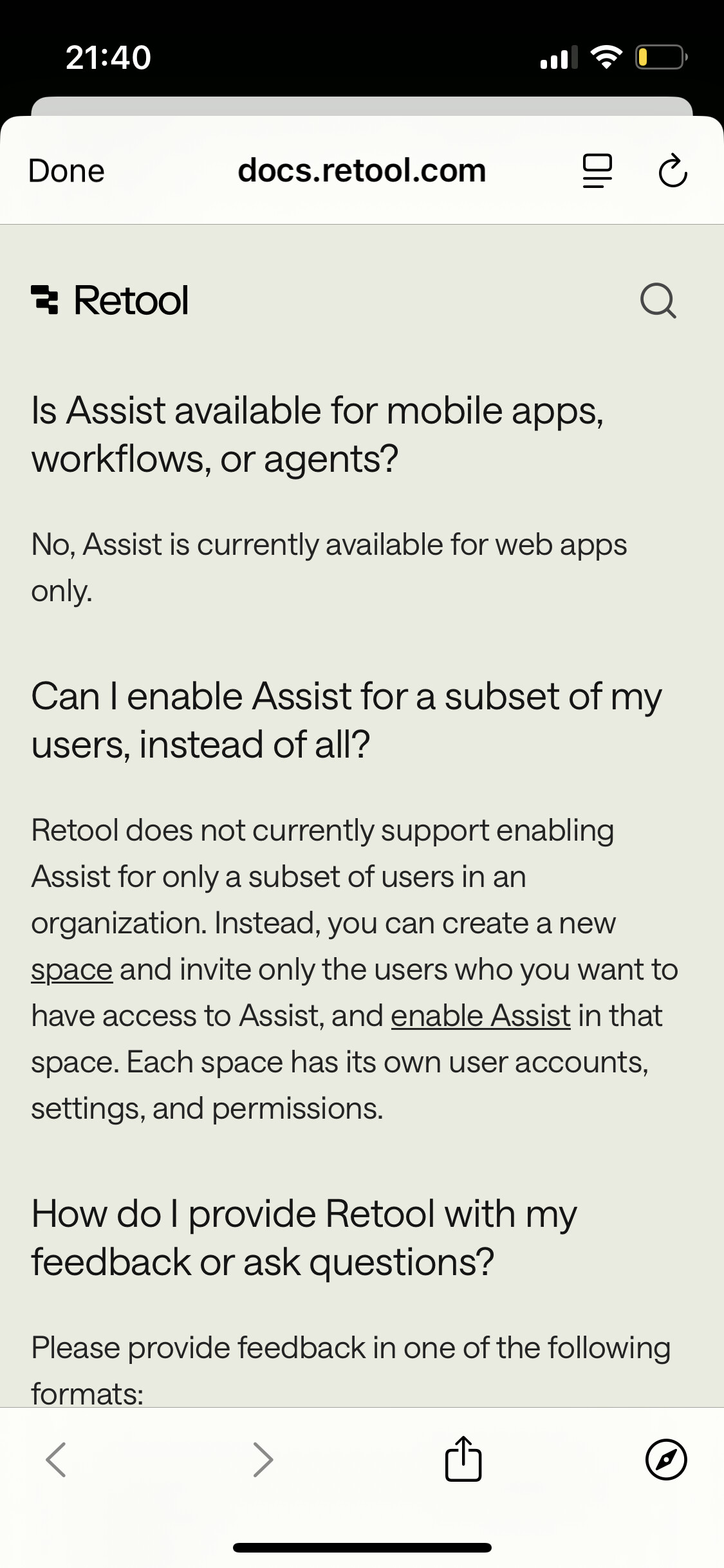Image resolution: width=724 pixels, height=1568 pixels.
Task: Reload the docs.retool.com page
Action: (673, 171)
